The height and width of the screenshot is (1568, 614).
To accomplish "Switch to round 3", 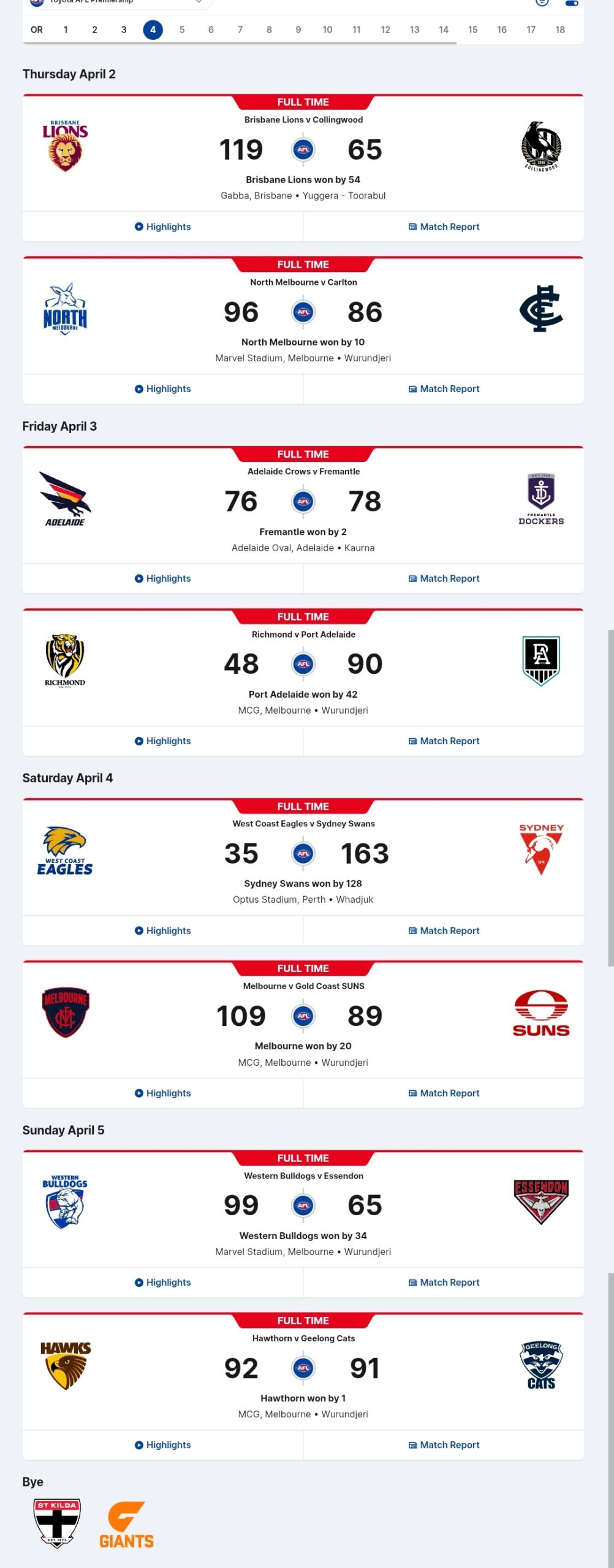I will point(124,29).
